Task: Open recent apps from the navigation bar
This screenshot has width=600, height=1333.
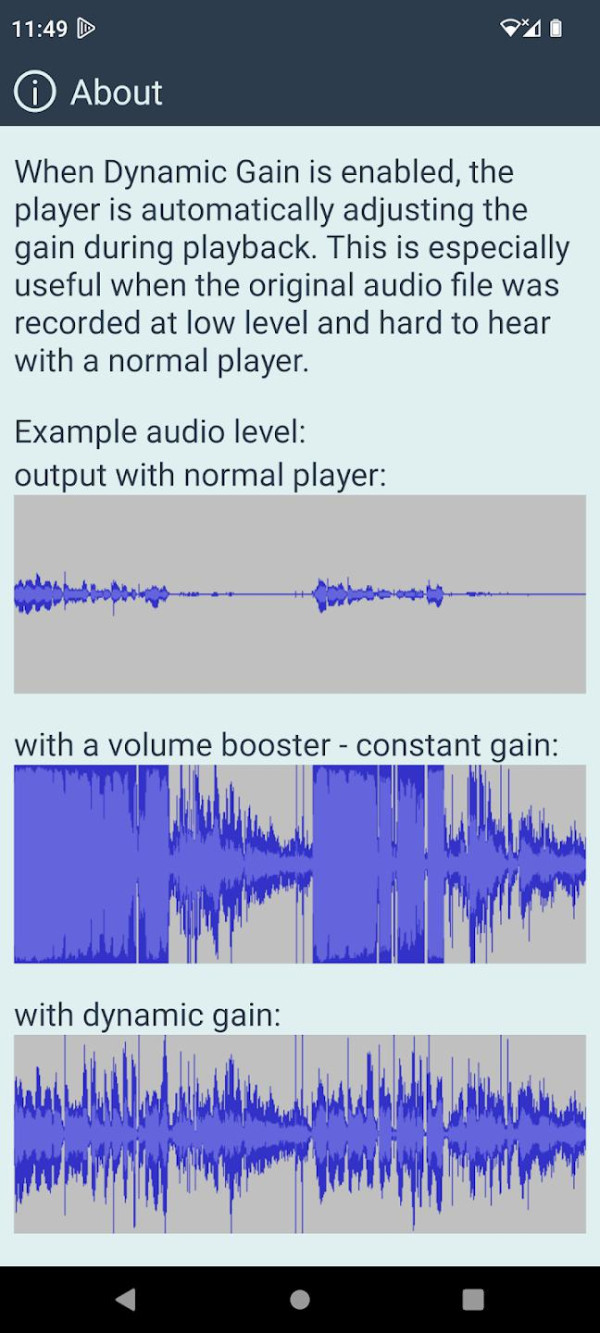Action: (473, 1299)
